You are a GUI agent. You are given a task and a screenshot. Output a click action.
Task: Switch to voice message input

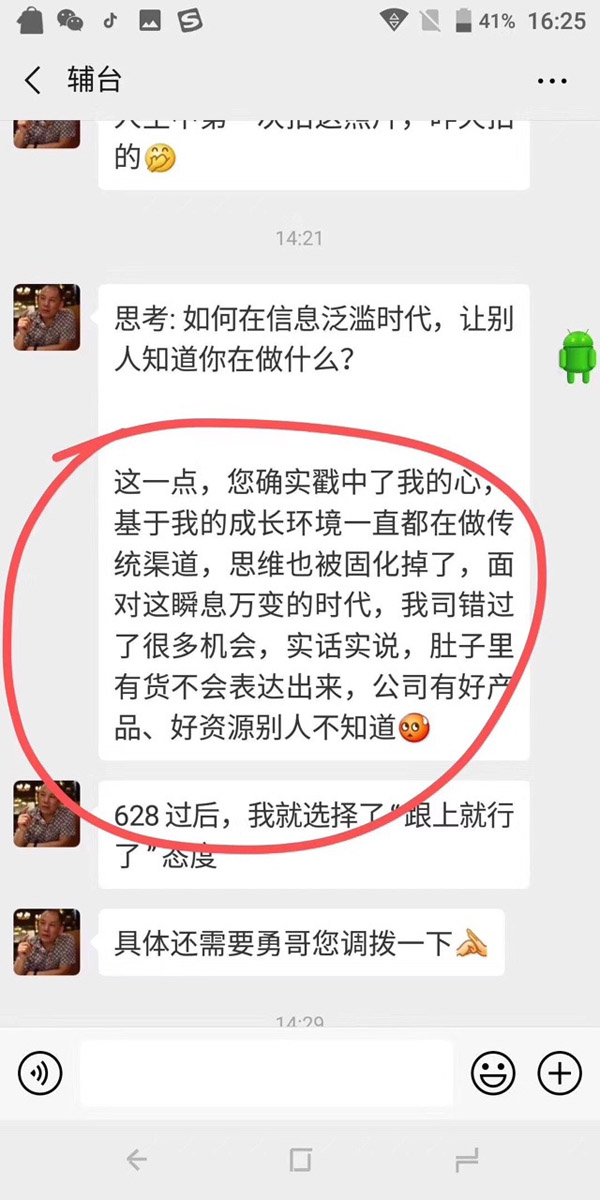(x=40, y=1074)
